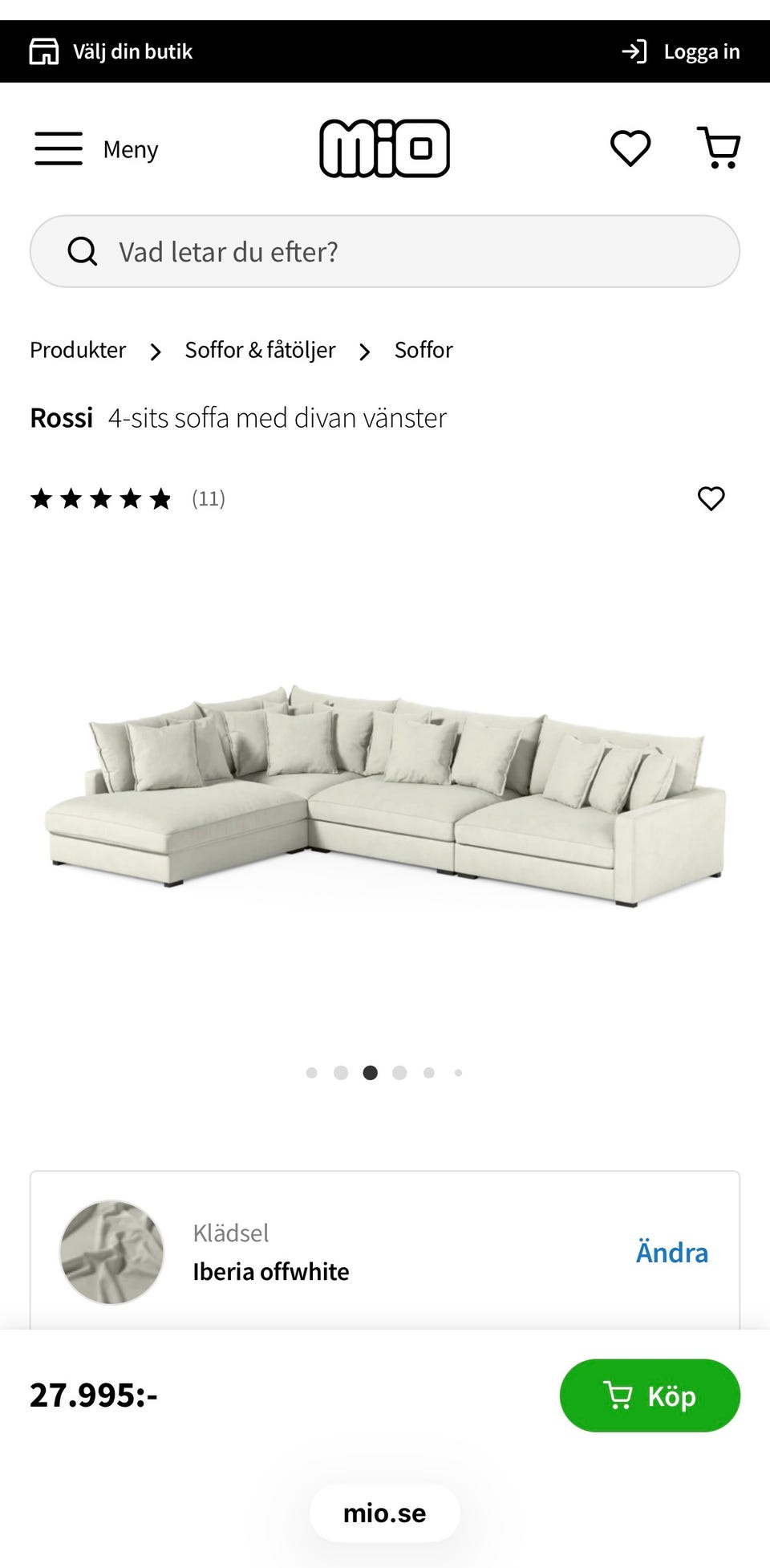Click the Mio logo
Viewport: 770px width, 1568px height.
tap(384, 148)
